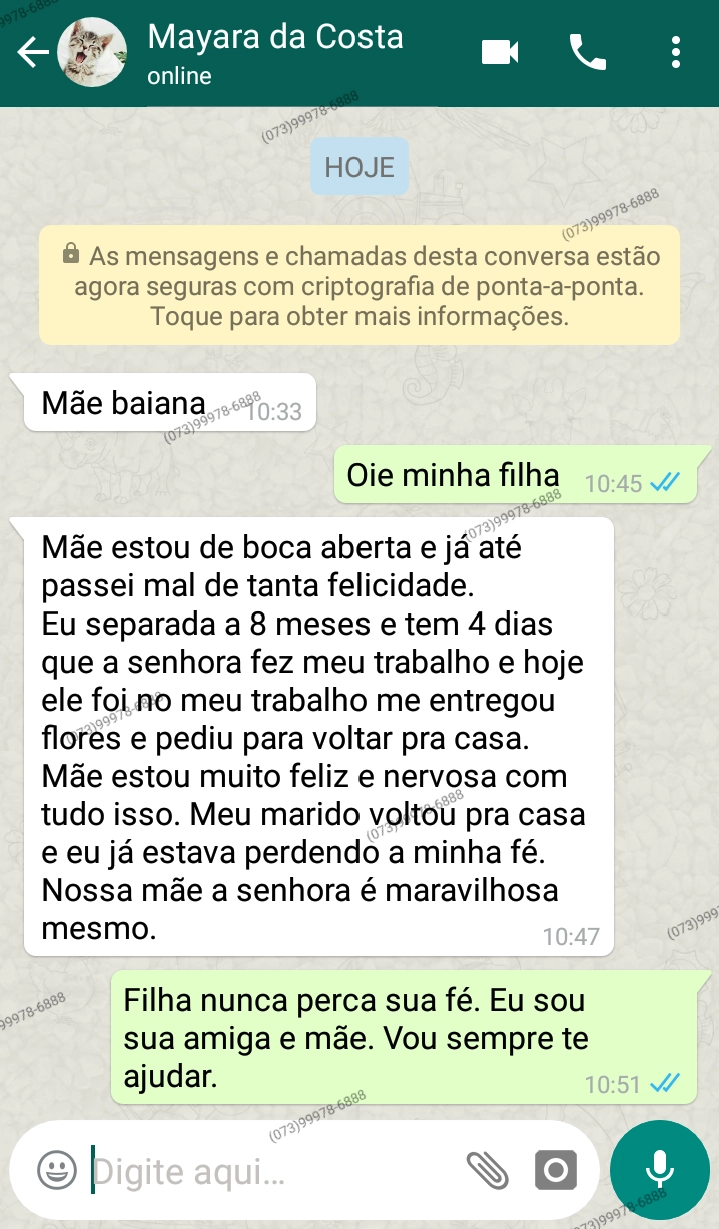Viewport: 719px width, 1229px height.
Task: Go back to the chat list
Action: (31, 53)
